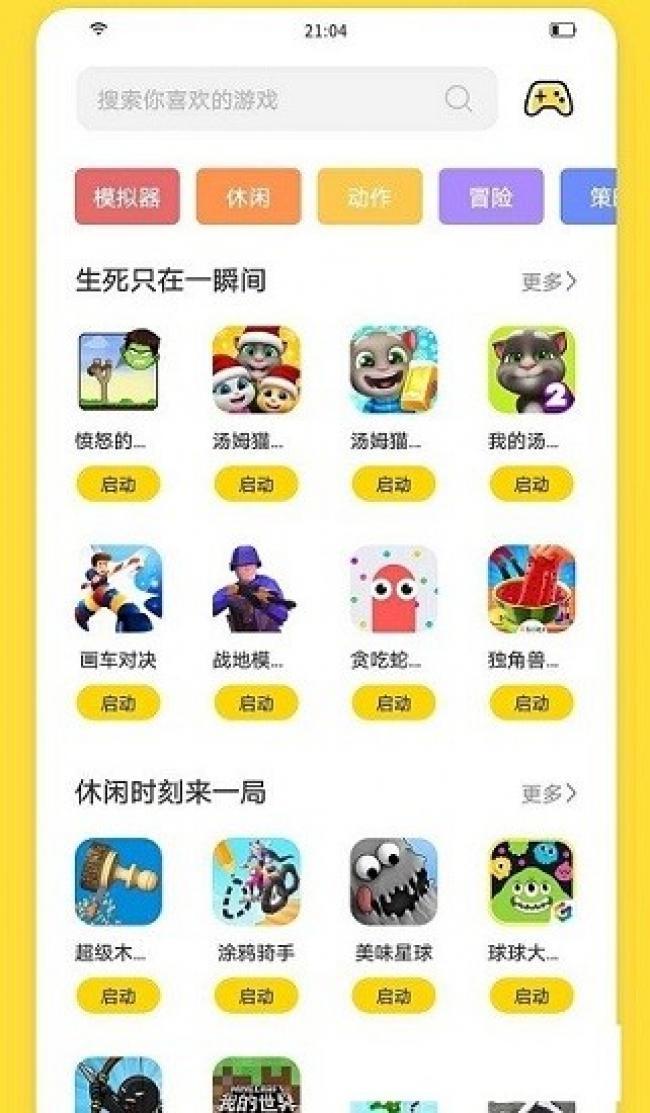Image resolution: width=650 pixels, height=1113 pixels.
Task: Start 美味星球 via its 启动 button
Action: tap(393, 996)
